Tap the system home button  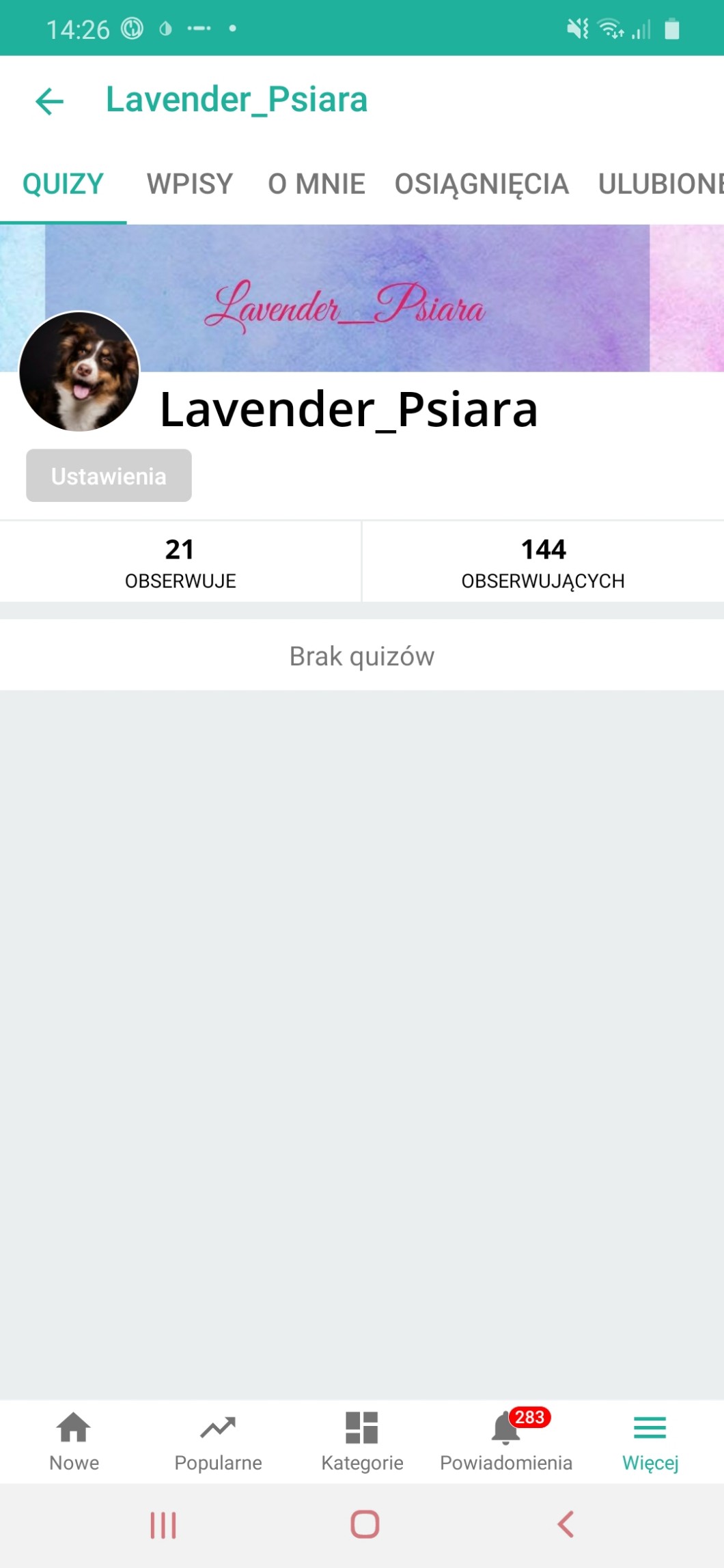(365, 1524)
